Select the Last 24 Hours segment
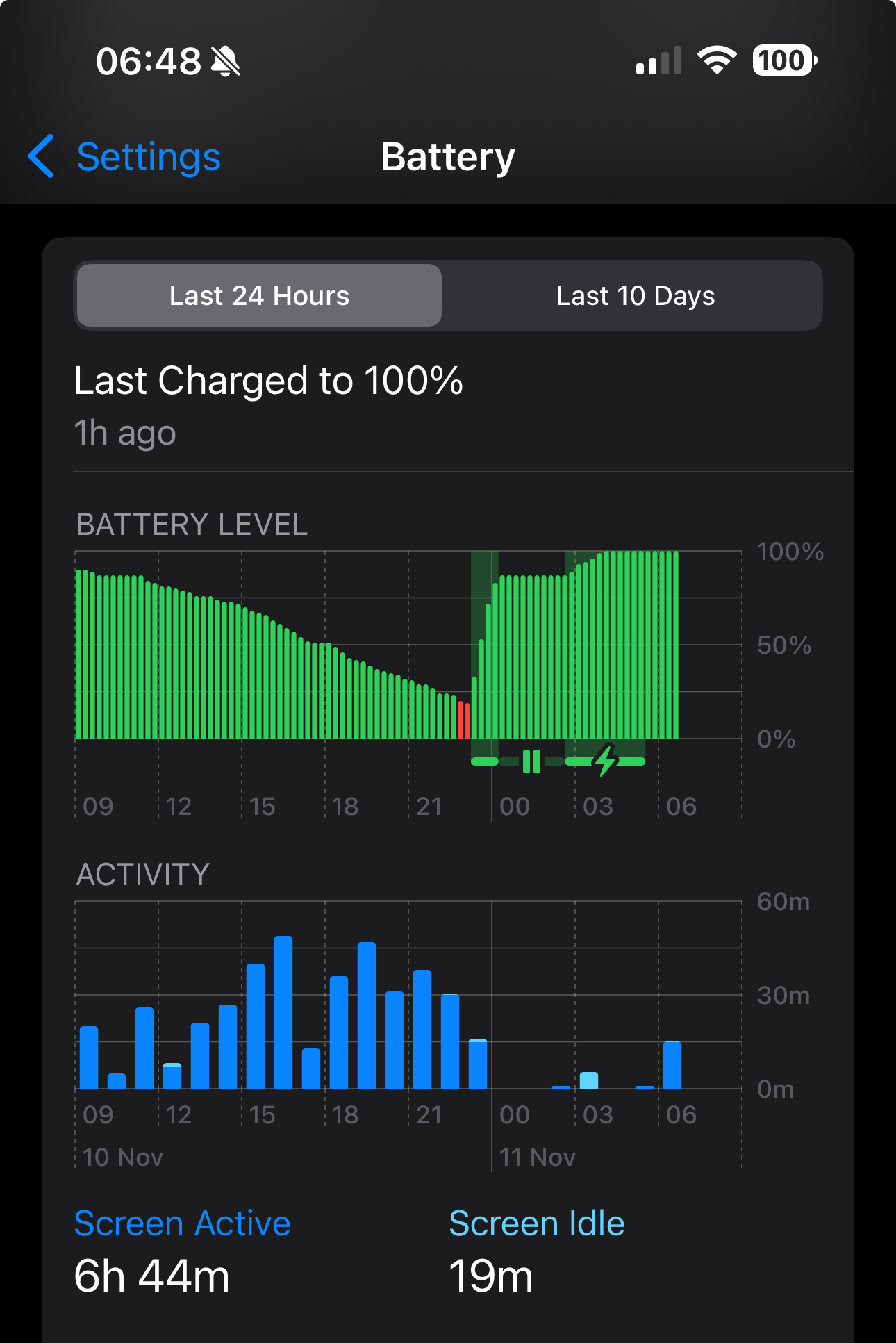 (259, 296)
